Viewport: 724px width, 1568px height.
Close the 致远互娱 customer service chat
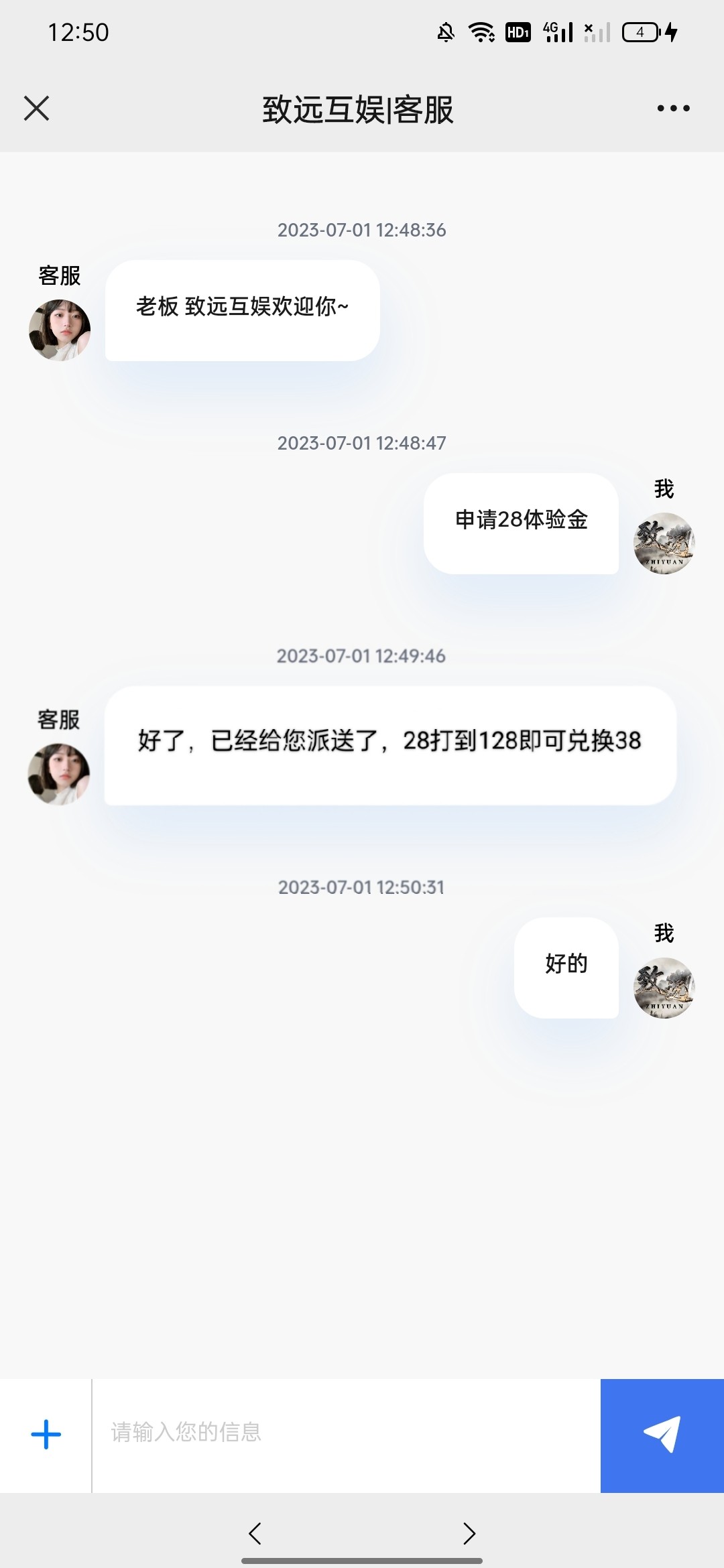click(x=37, y=108)
